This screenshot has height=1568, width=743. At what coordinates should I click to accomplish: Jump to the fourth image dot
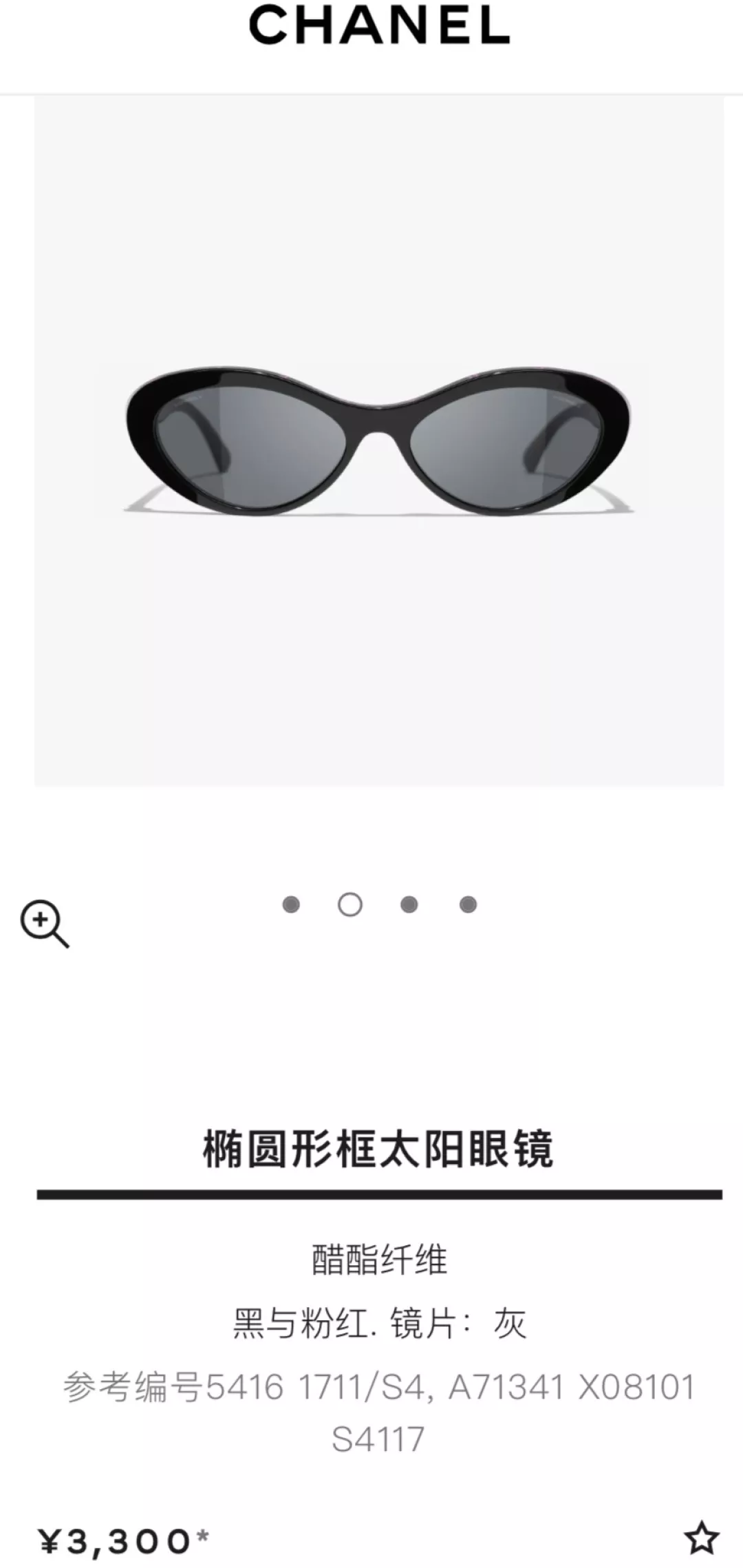pyautogui.click(x=468, y=904)
